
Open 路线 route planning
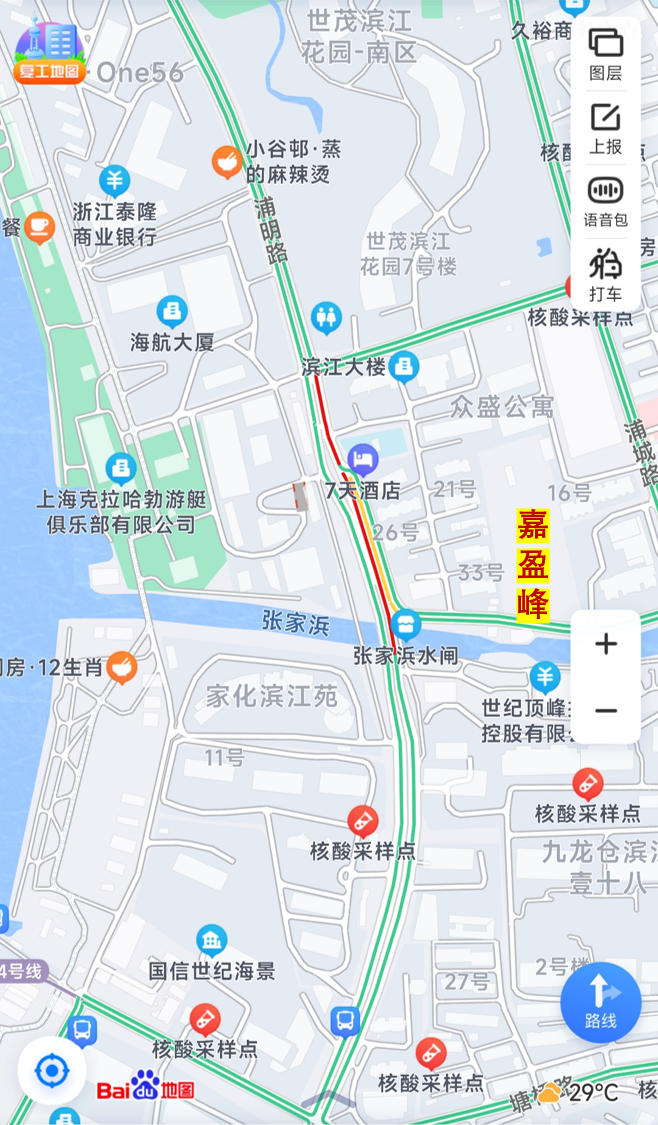tap(600, 1003)
